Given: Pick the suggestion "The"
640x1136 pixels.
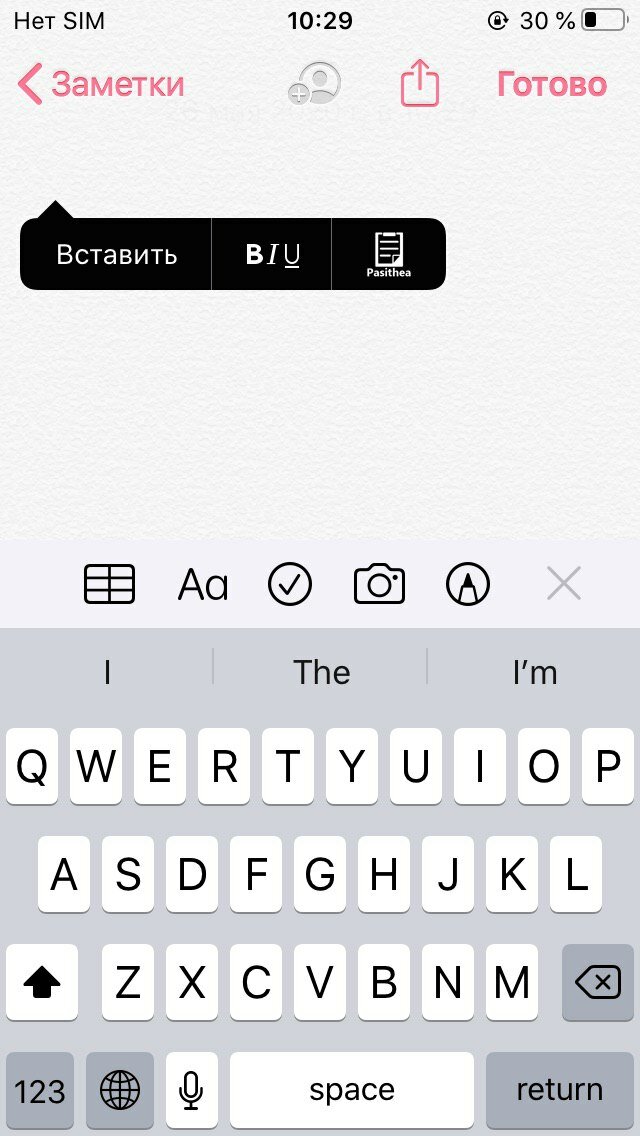Looking at the screenshot, I should pyautogui.click(x=321, y=672).
